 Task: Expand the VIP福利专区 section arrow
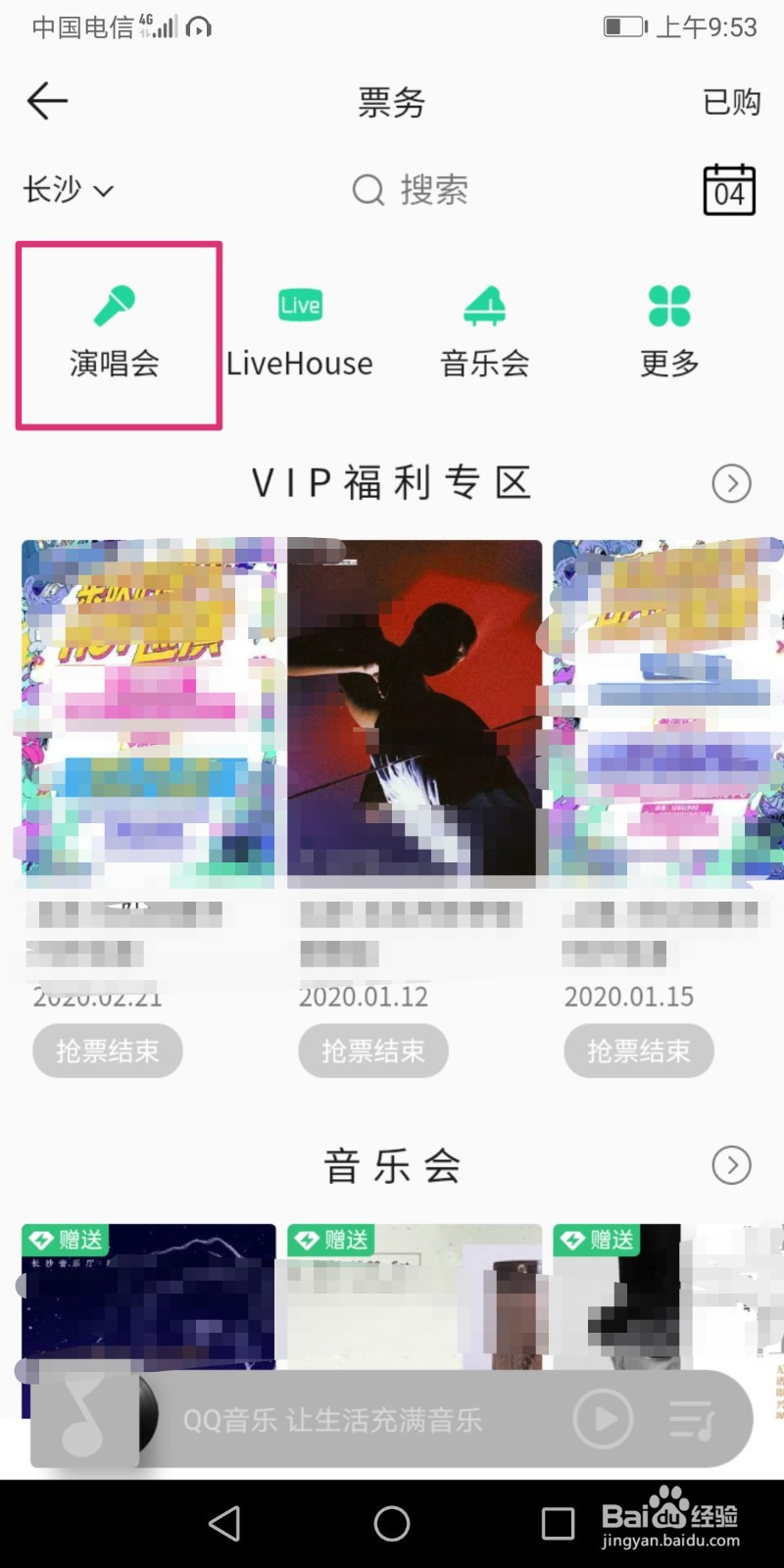pyautogui.click(x=732, y=483)
